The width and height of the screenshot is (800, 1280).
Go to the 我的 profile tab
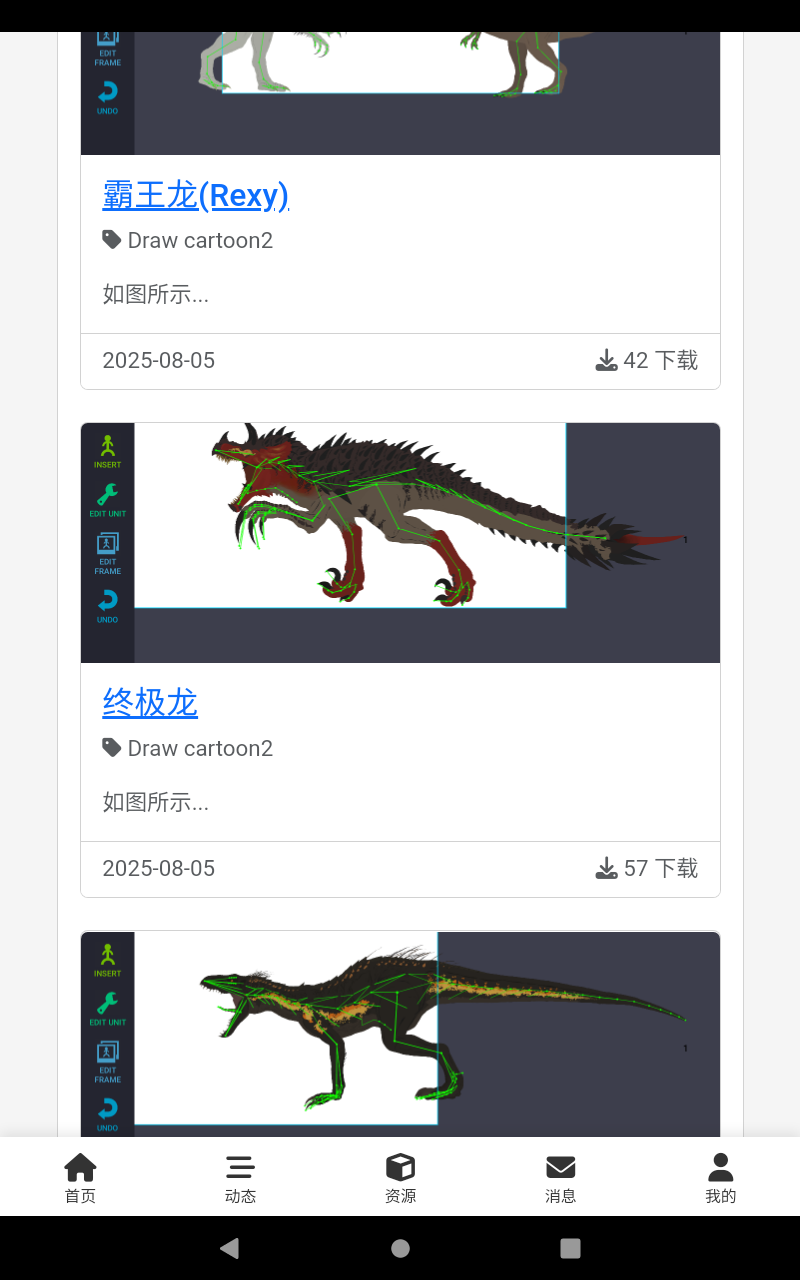[720, 1177]
